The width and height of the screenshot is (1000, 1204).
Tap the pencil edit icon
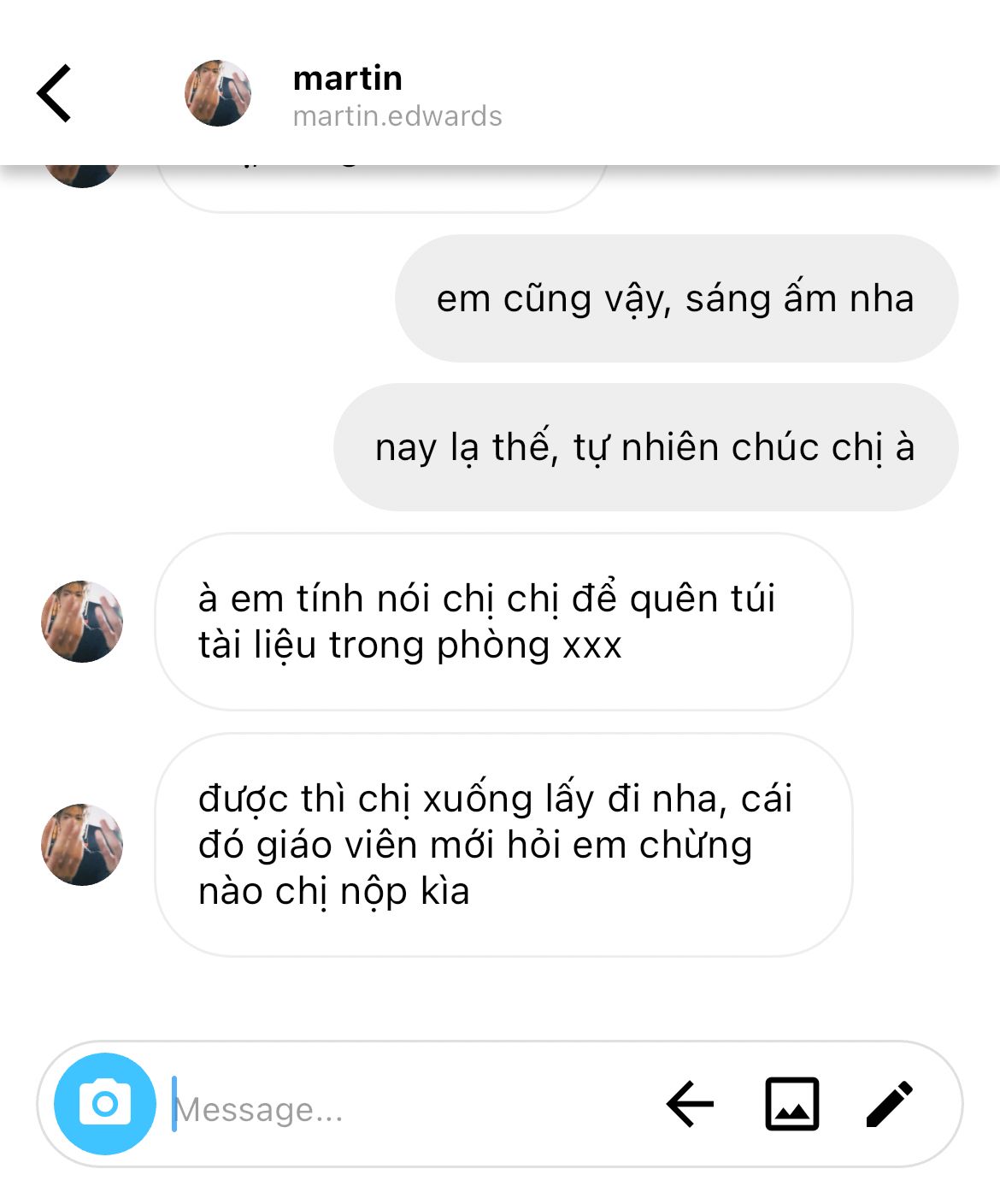point(890,1104)
